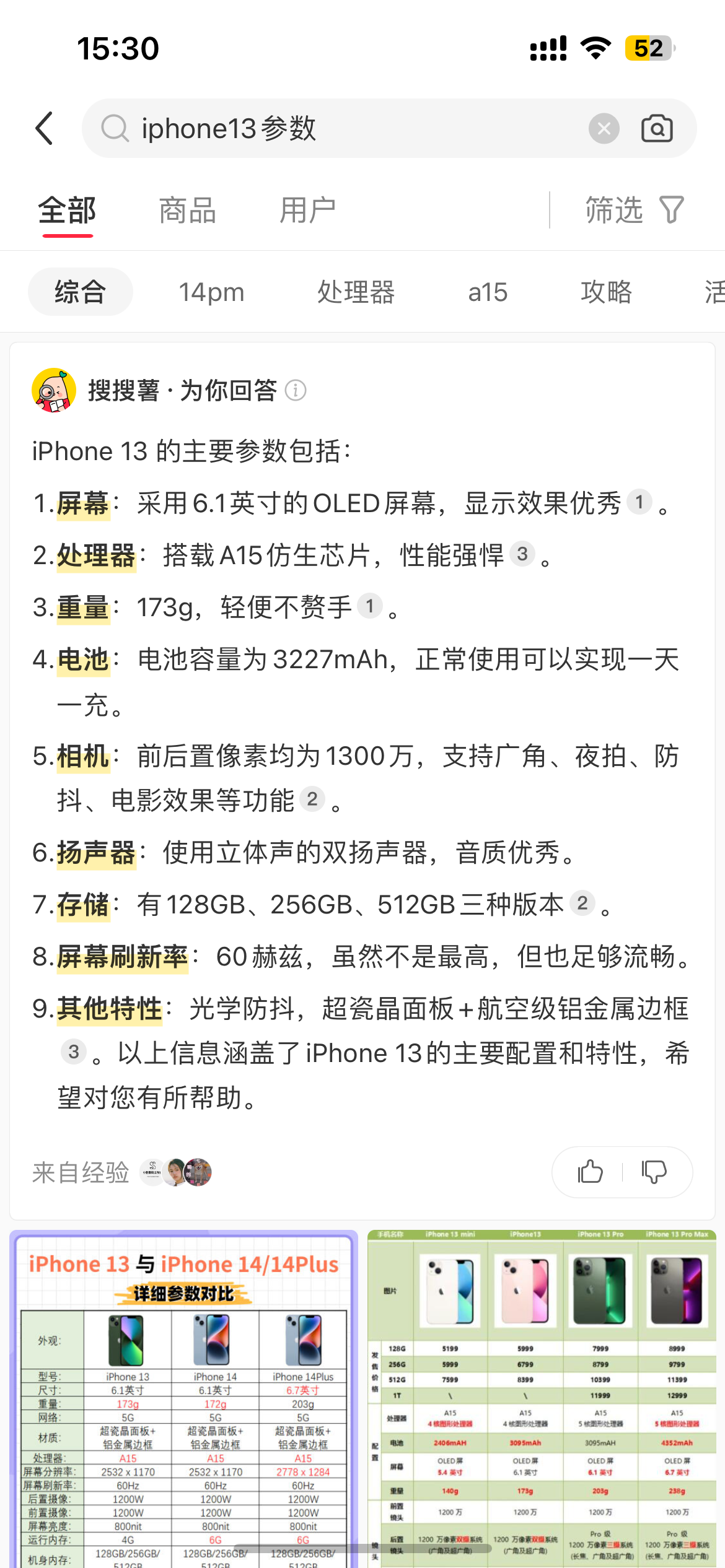
Task: Open iPhone 13 与 iPhone 14/14Plus comparison post
Action: (183, 1400)
